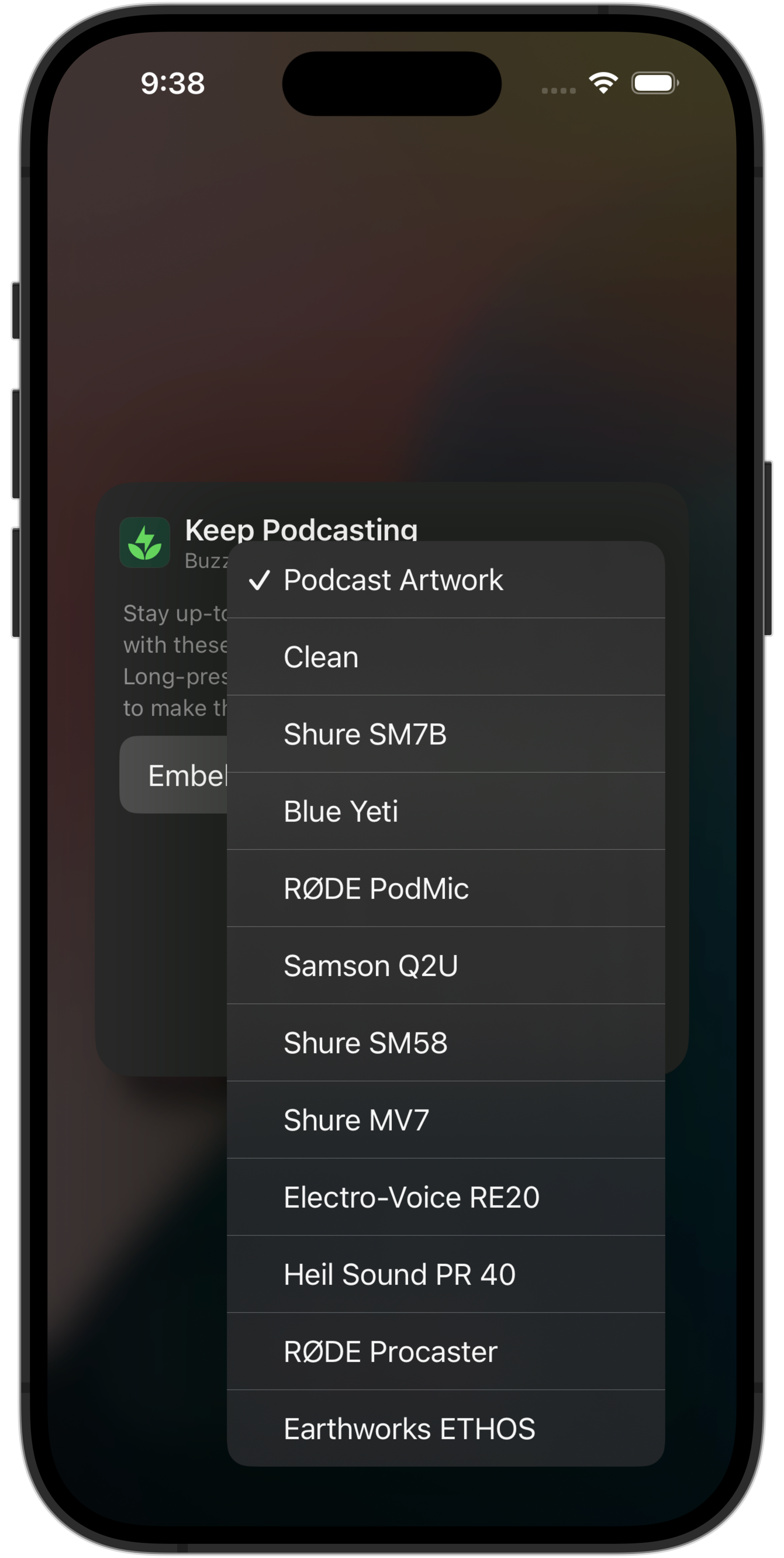Screen dimensions: 784x1558
Task: Pick Shure SM7B from the menu
Action: pyautogui.click(x=445, y=734)
